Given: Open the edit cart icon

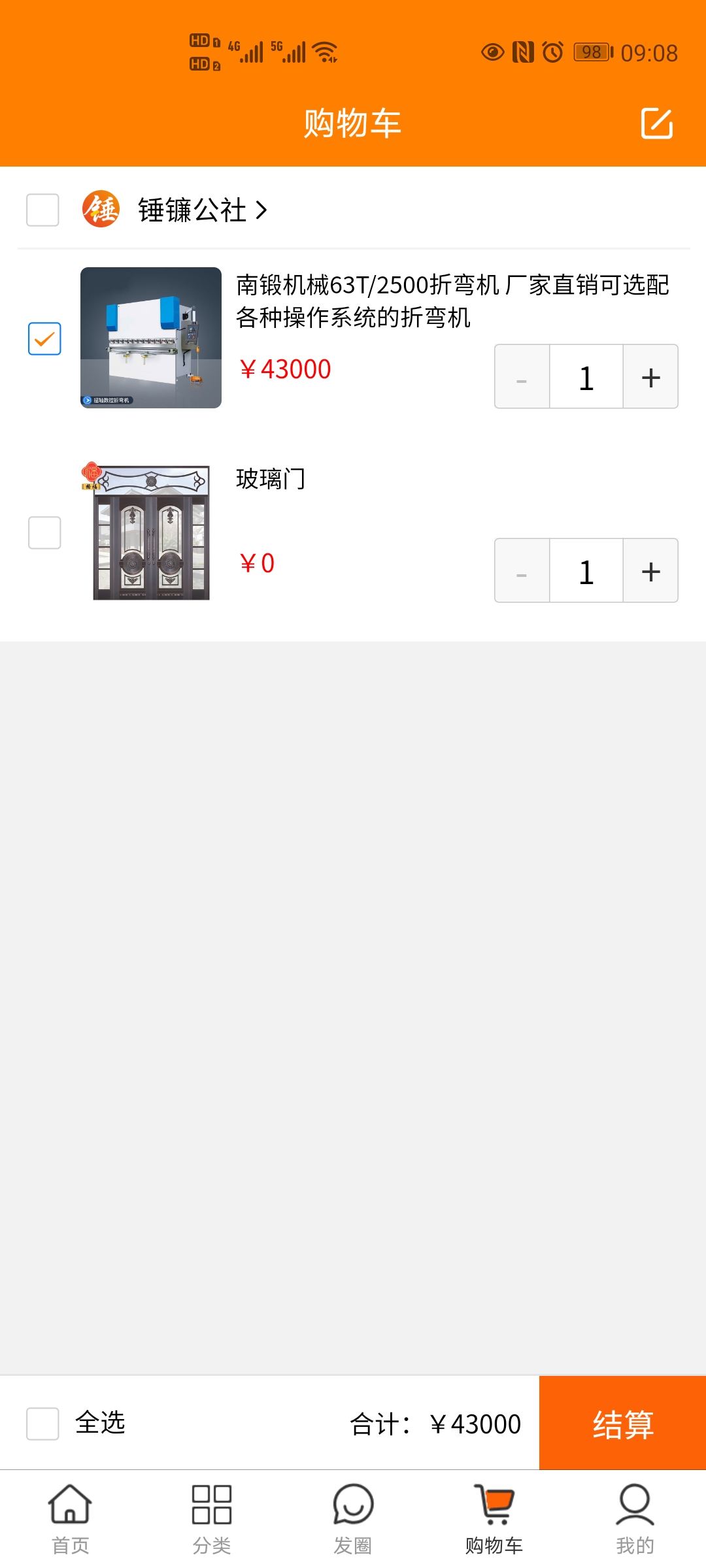Looking at the screenshot, I should [656, 123].
